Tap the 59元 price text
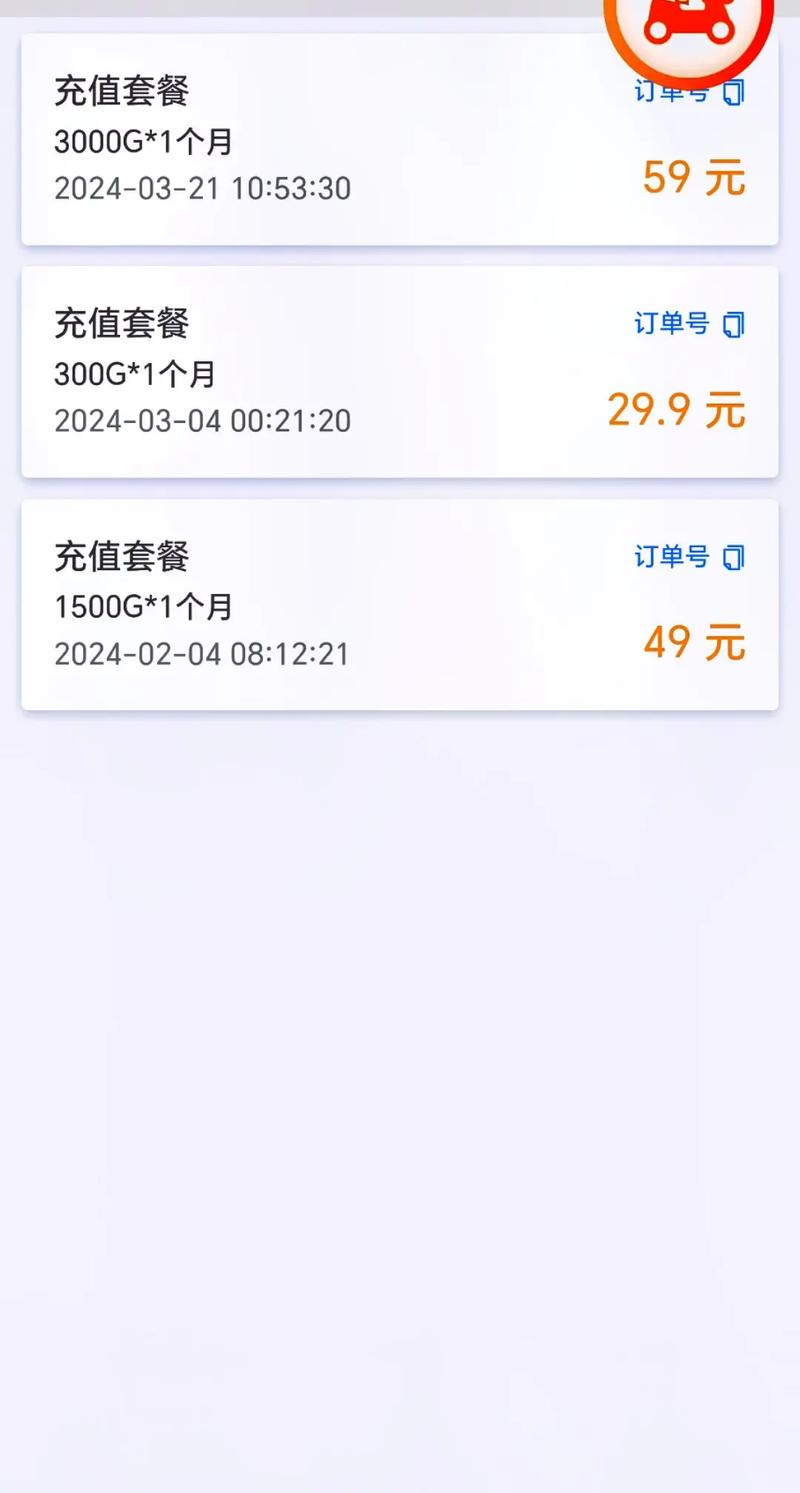 (693, 179)
